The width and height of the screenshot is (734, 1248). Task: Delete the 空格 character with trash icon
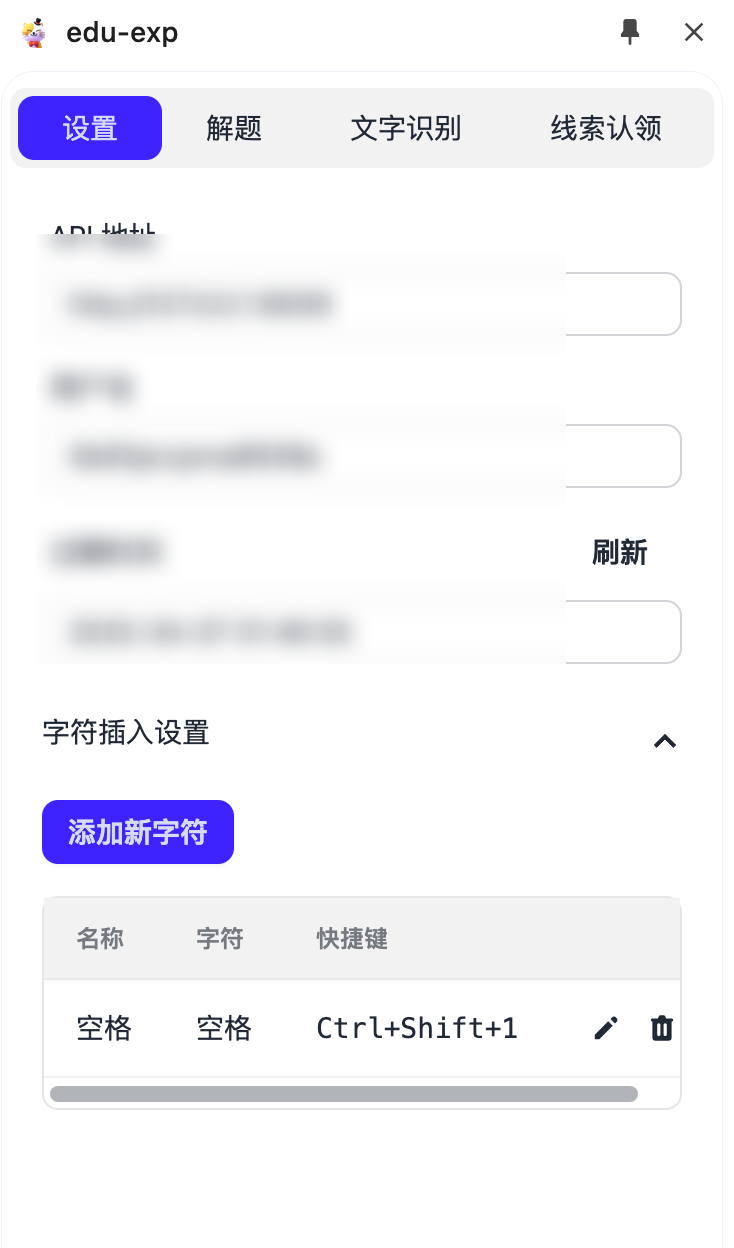pyautogui.click(x=661, y=1028)
